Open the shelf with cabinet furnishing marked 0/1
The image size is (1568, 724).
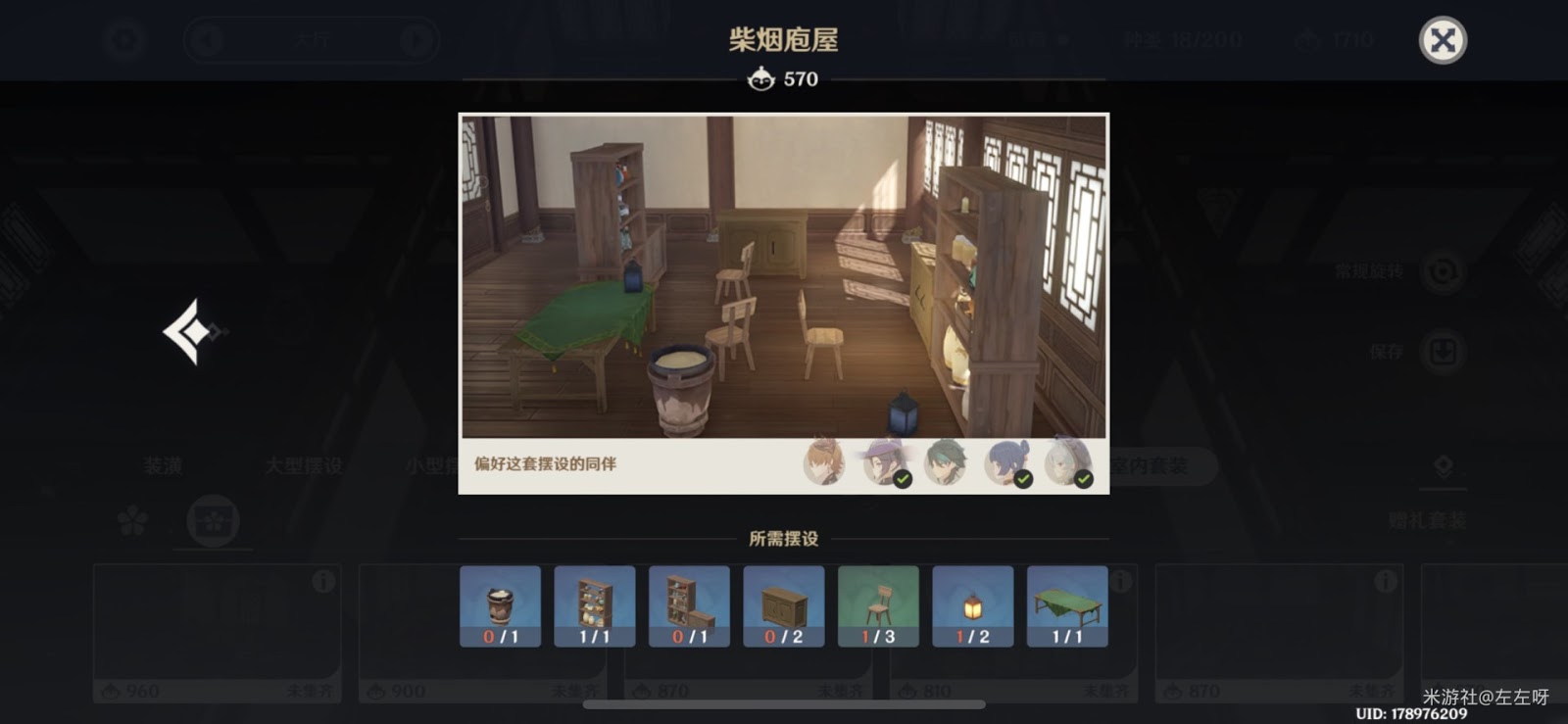click(x=689, y=606)
